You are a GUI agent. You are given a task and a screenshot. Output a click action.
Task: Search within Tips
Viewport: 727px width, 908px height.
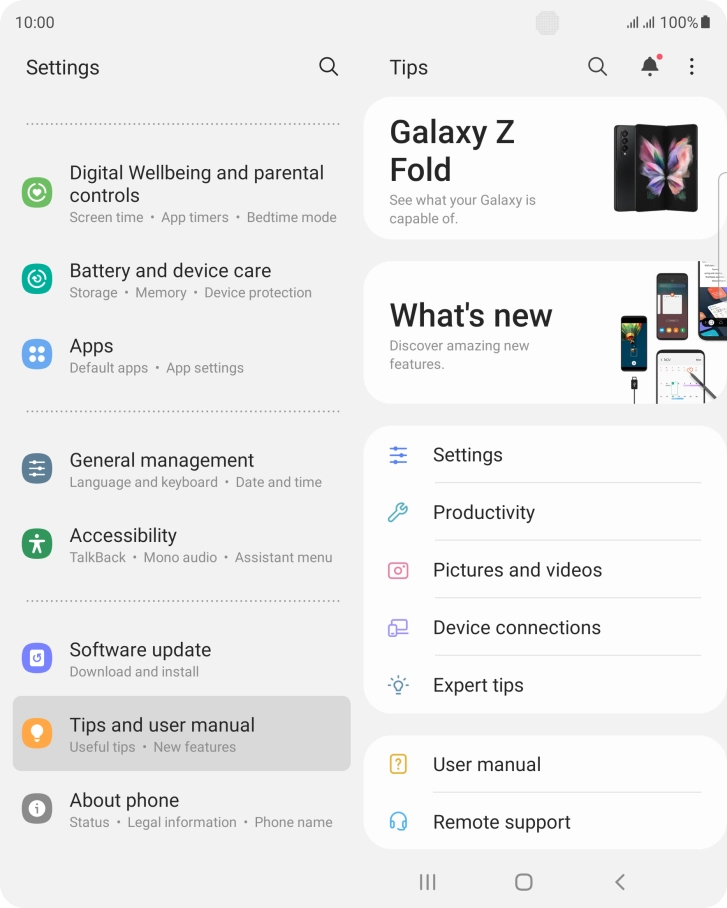(x=597, y=67)
